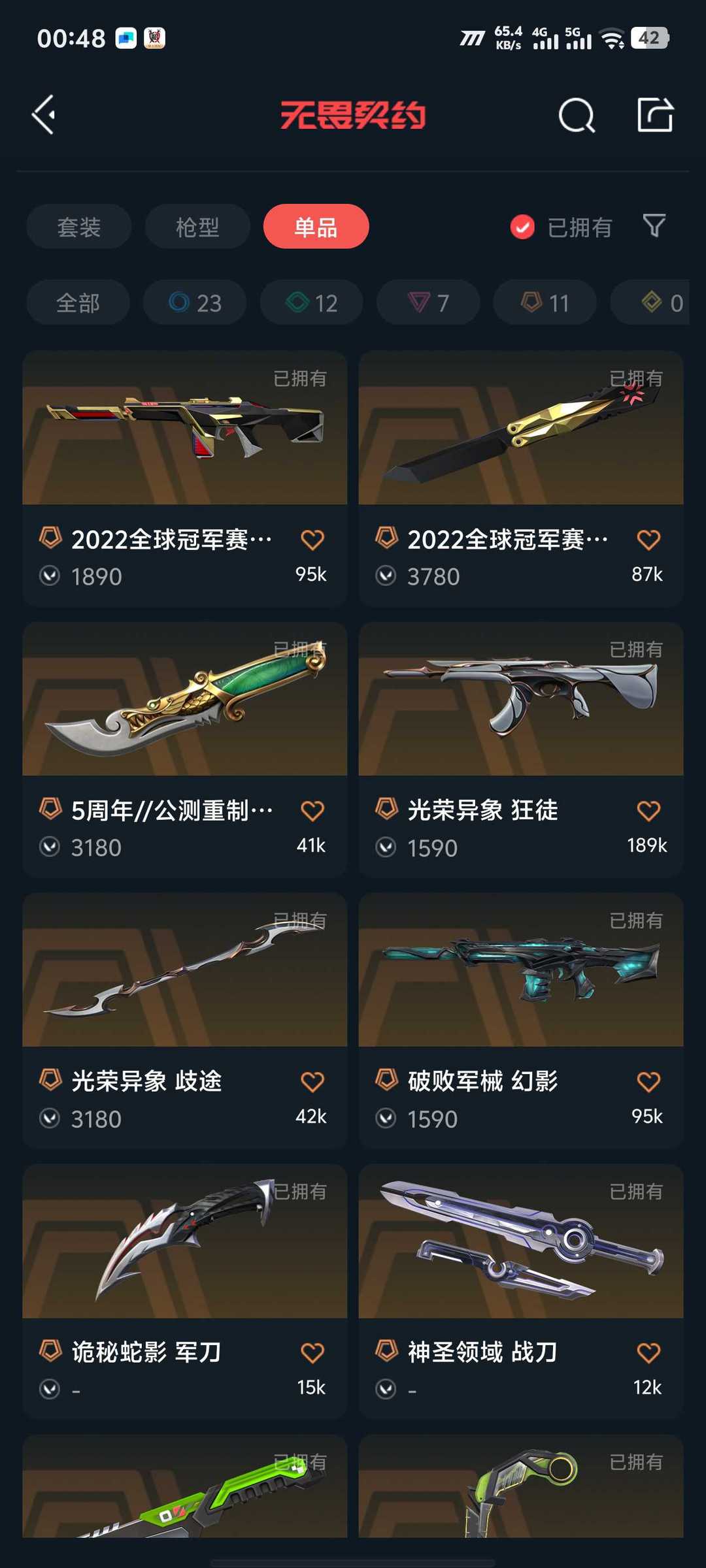The height and width of the screenshot is (1568, 706).
Task: Open the 光荣异象 歧途 skin card
Action: tap(185, 1021)
